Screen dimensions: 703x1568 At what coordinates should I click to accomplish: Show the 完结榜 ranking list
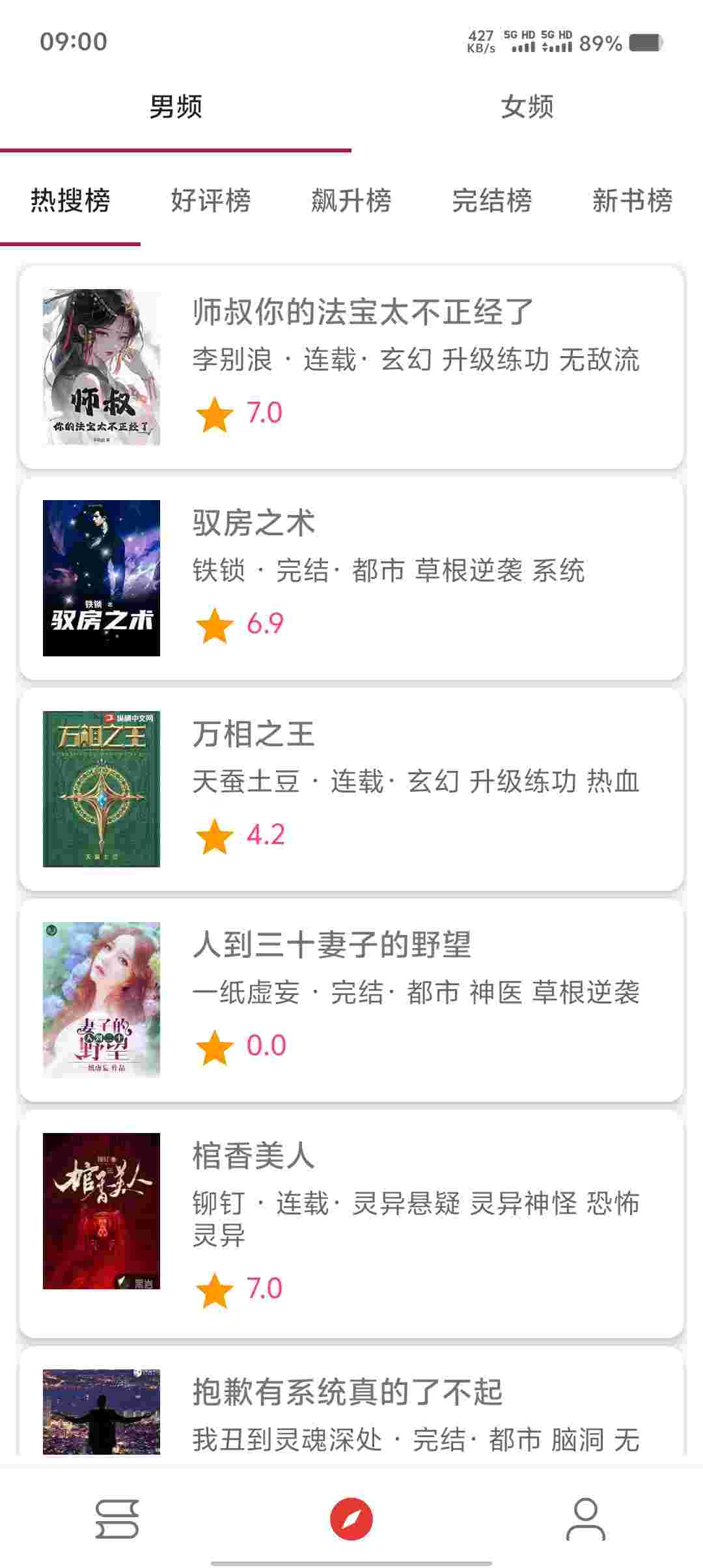click(x=492, y=201)
